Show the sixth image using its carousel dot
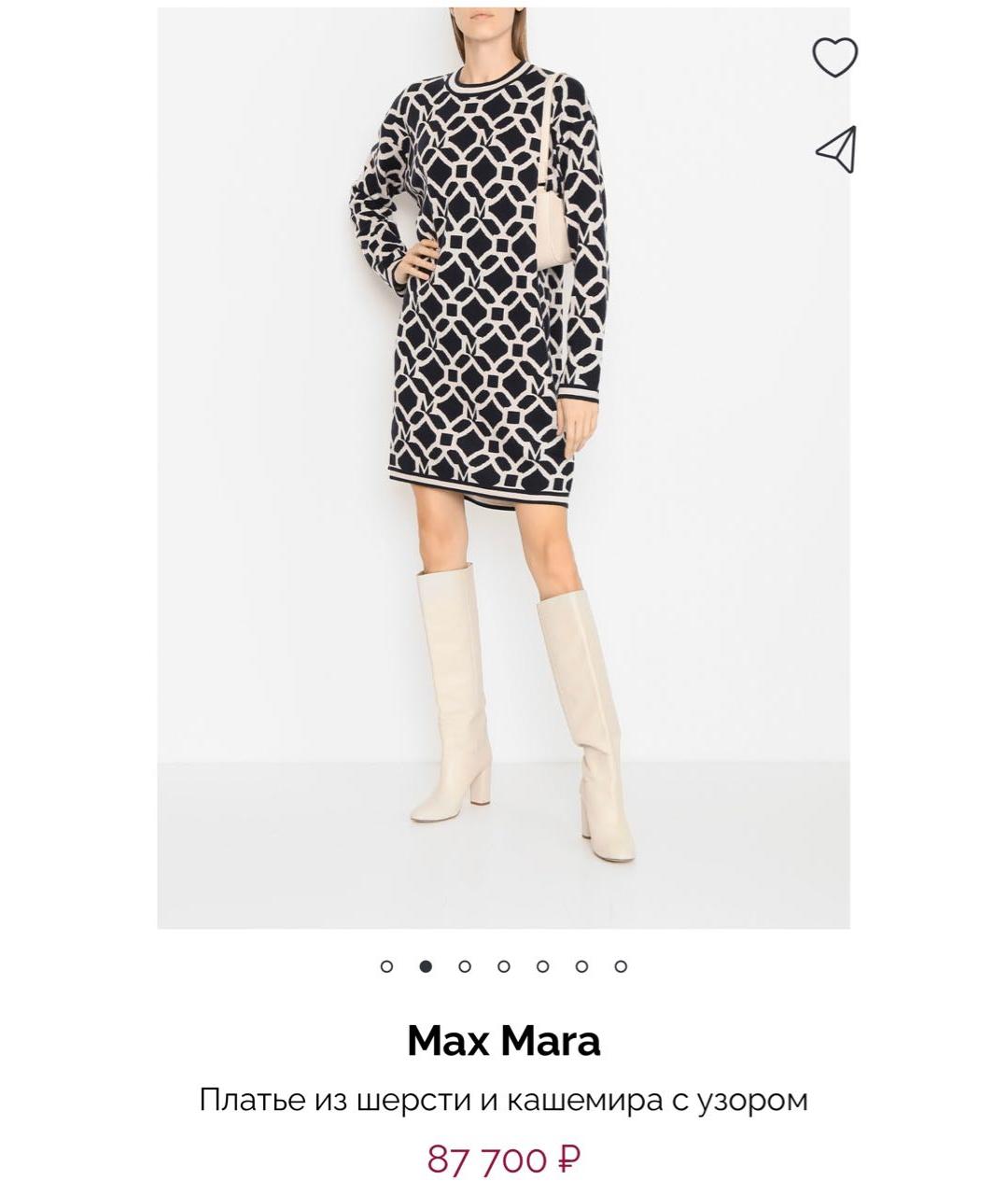 click(x=581, y=966)
